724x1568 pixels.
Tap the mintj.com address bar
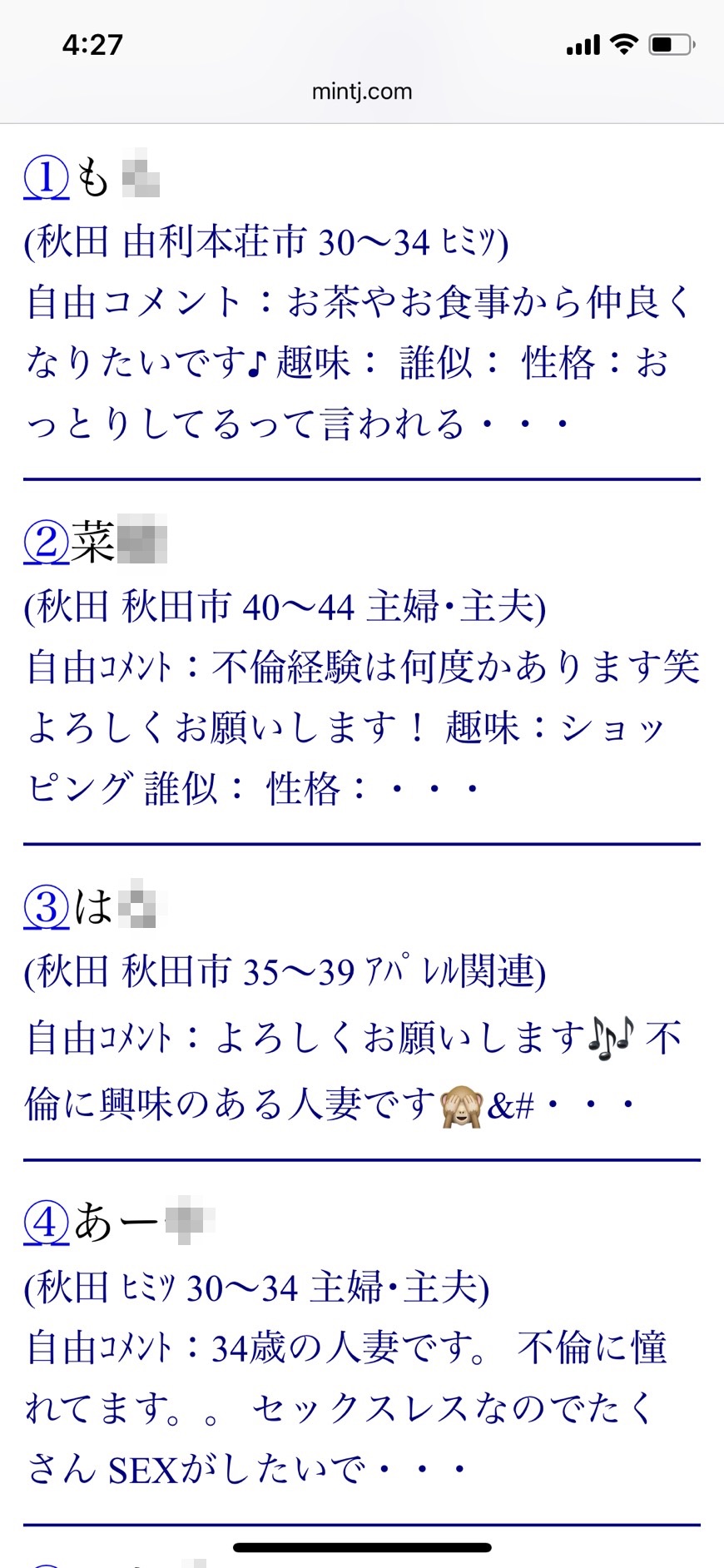click(362, 91)
